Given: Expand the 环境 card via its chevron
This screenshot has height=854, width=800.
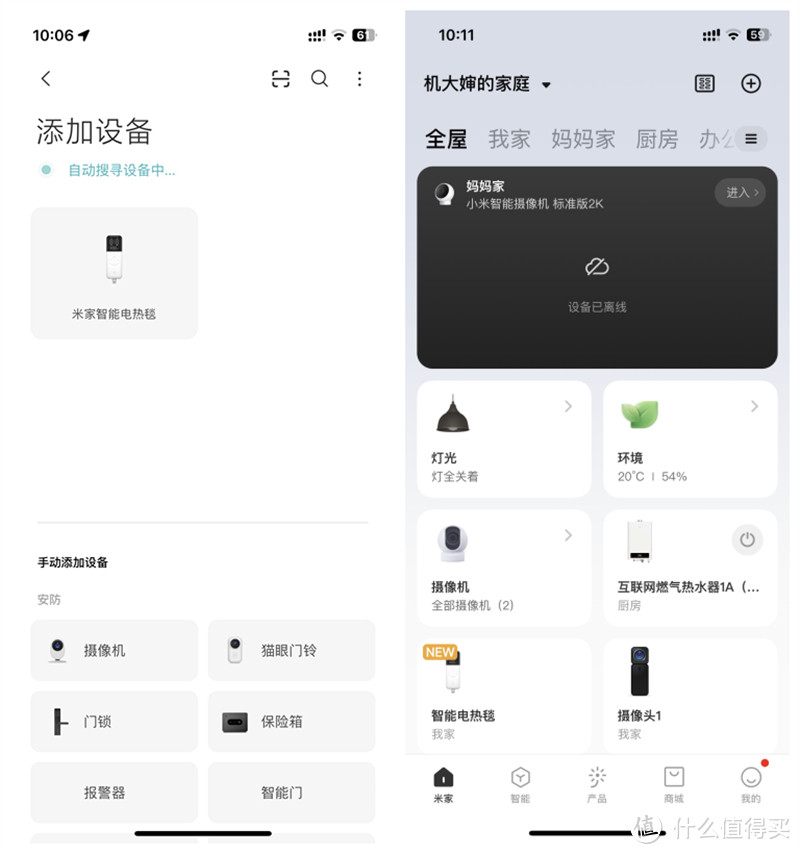Looking at the screenshot, I should pos(755,406).
